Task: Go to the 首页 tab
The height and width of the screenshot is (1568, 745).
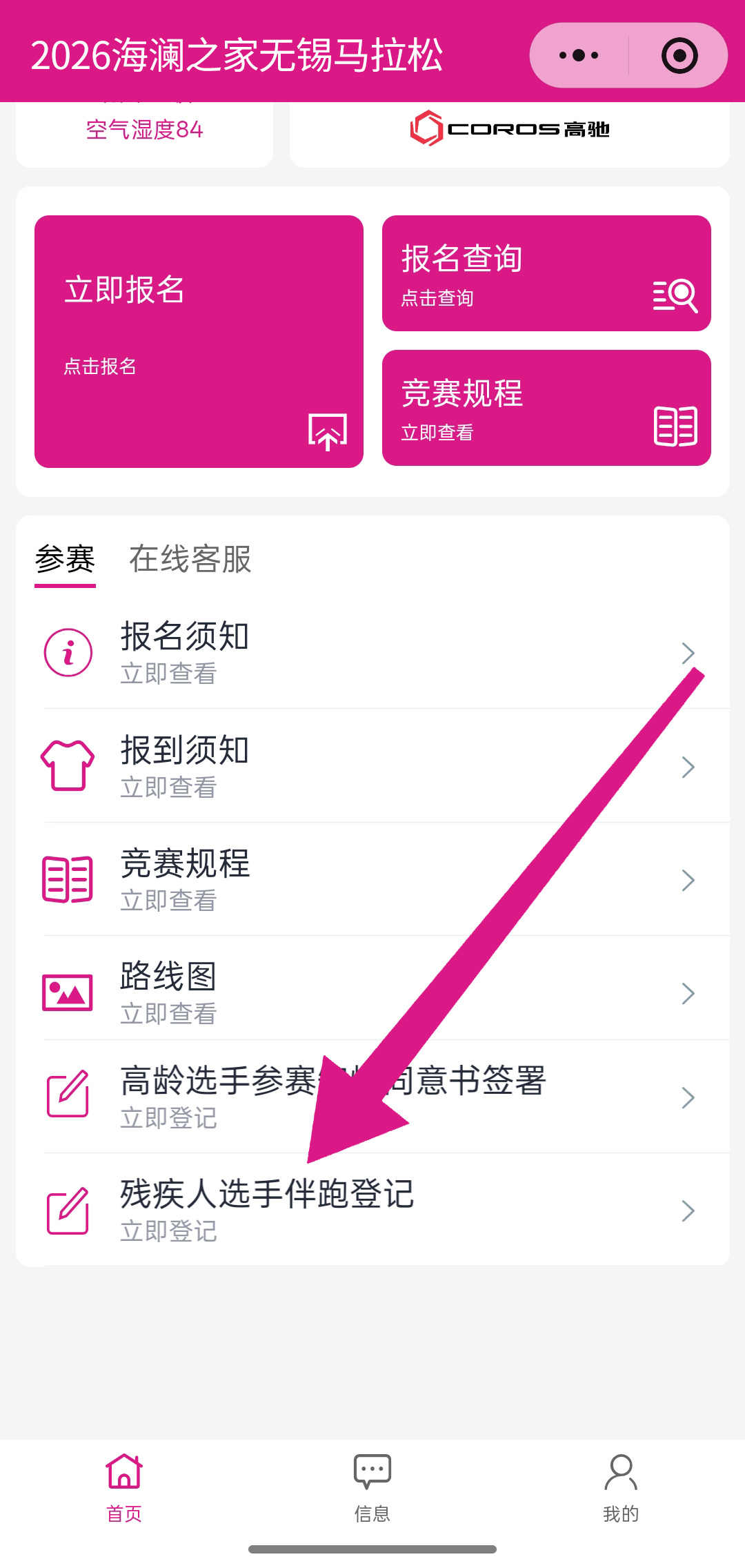Action: 124,1487
